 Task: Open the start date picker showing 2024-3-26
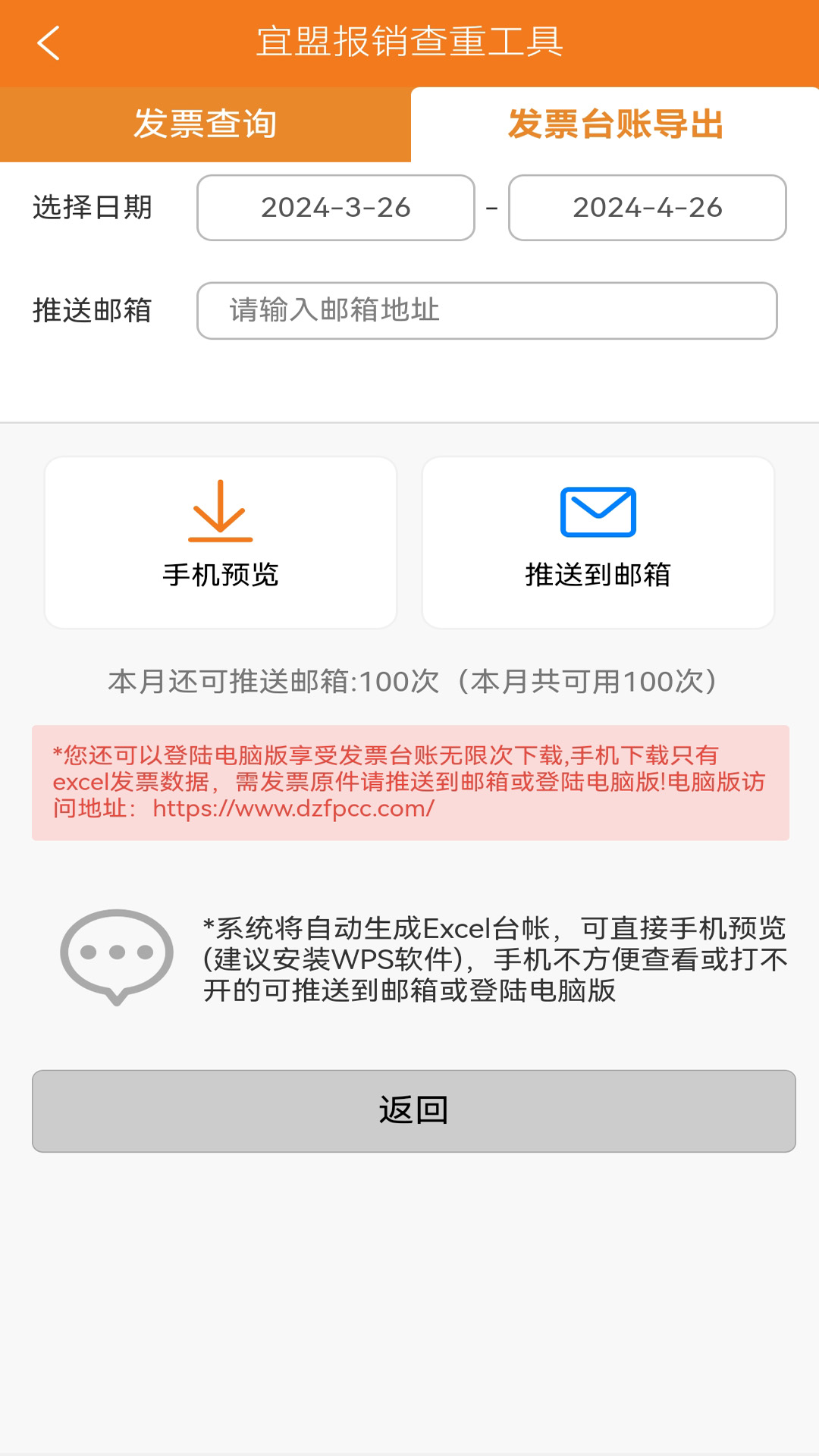click(x=335, y=208)
